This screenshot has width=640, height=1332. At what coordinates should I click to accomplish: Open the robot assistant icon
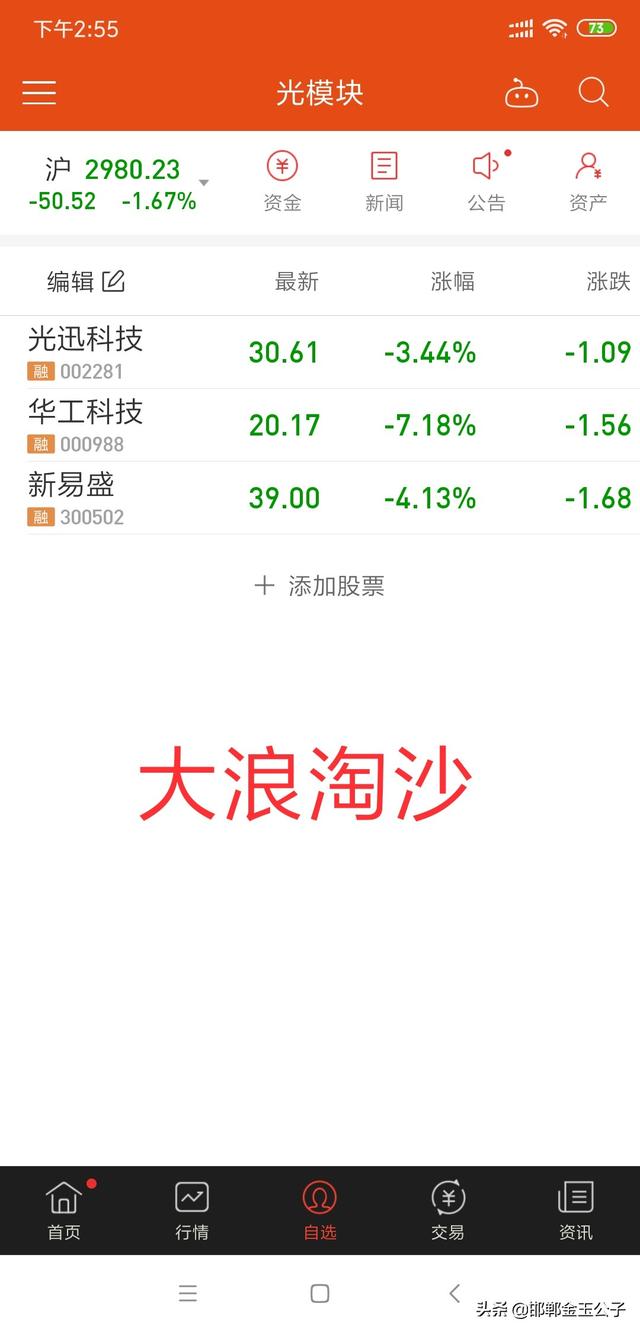click(521, 94)
